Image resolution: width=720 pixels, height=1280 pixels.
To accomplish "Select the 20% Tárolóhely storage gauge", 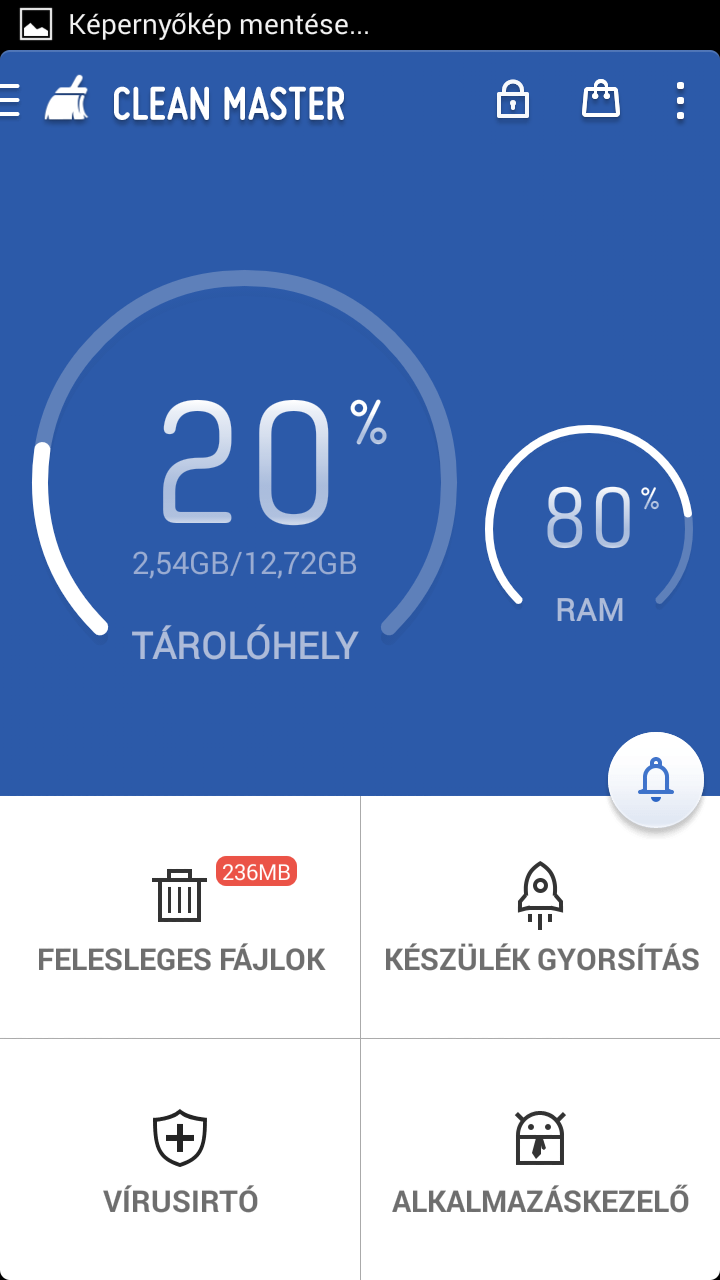I will 245,480.
